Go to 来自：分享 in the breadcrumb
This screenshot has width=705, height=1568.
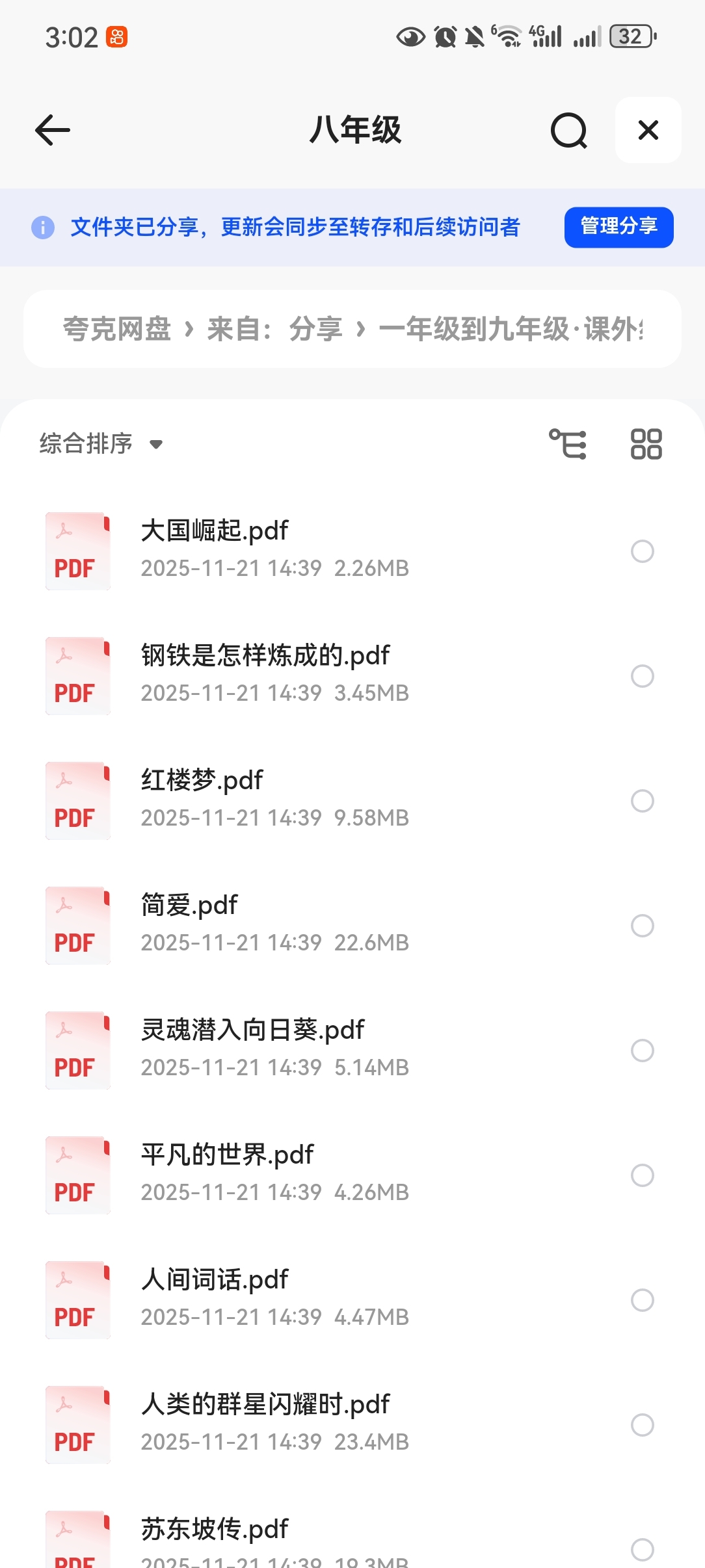click(274, 329)
